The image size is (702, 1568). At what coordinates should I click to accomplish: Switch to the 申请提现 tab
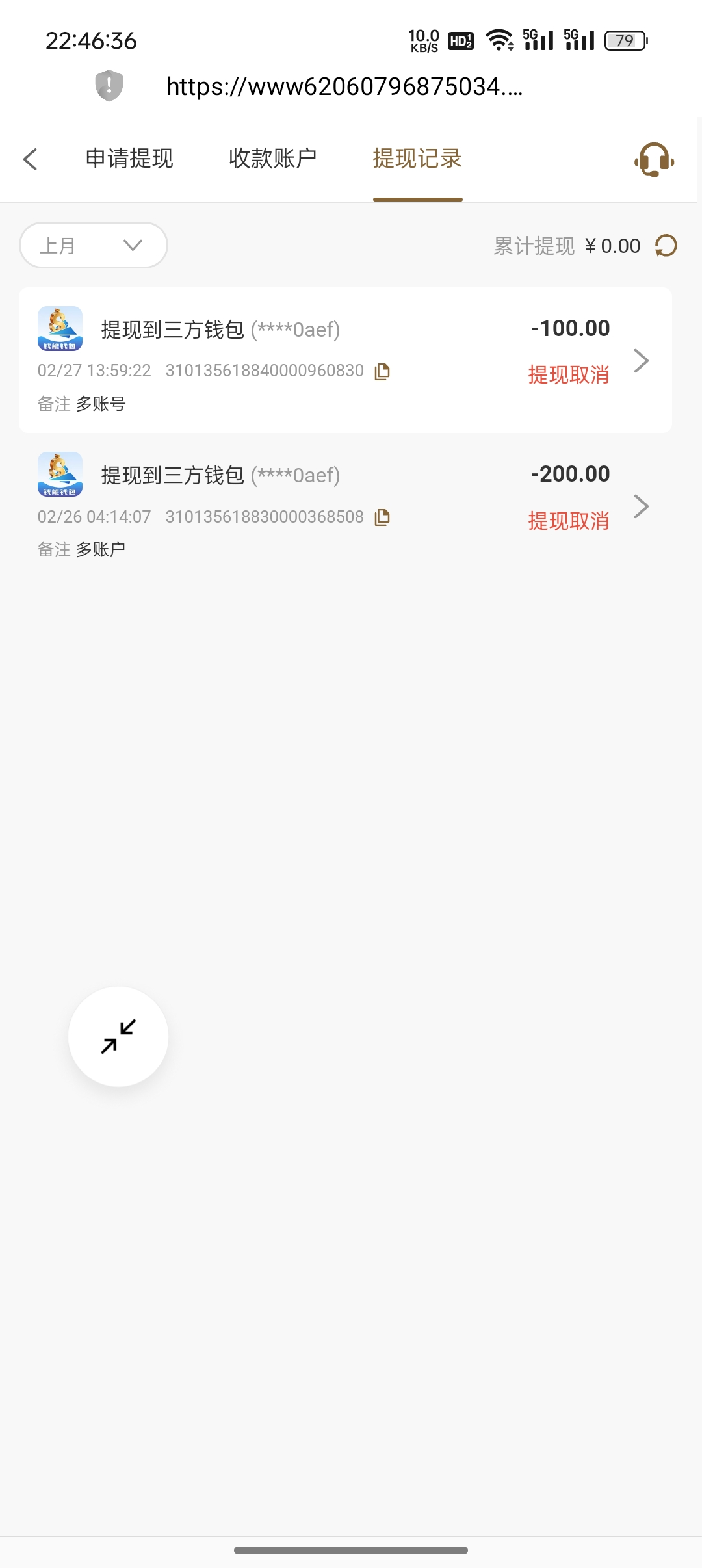coord(129,158)
